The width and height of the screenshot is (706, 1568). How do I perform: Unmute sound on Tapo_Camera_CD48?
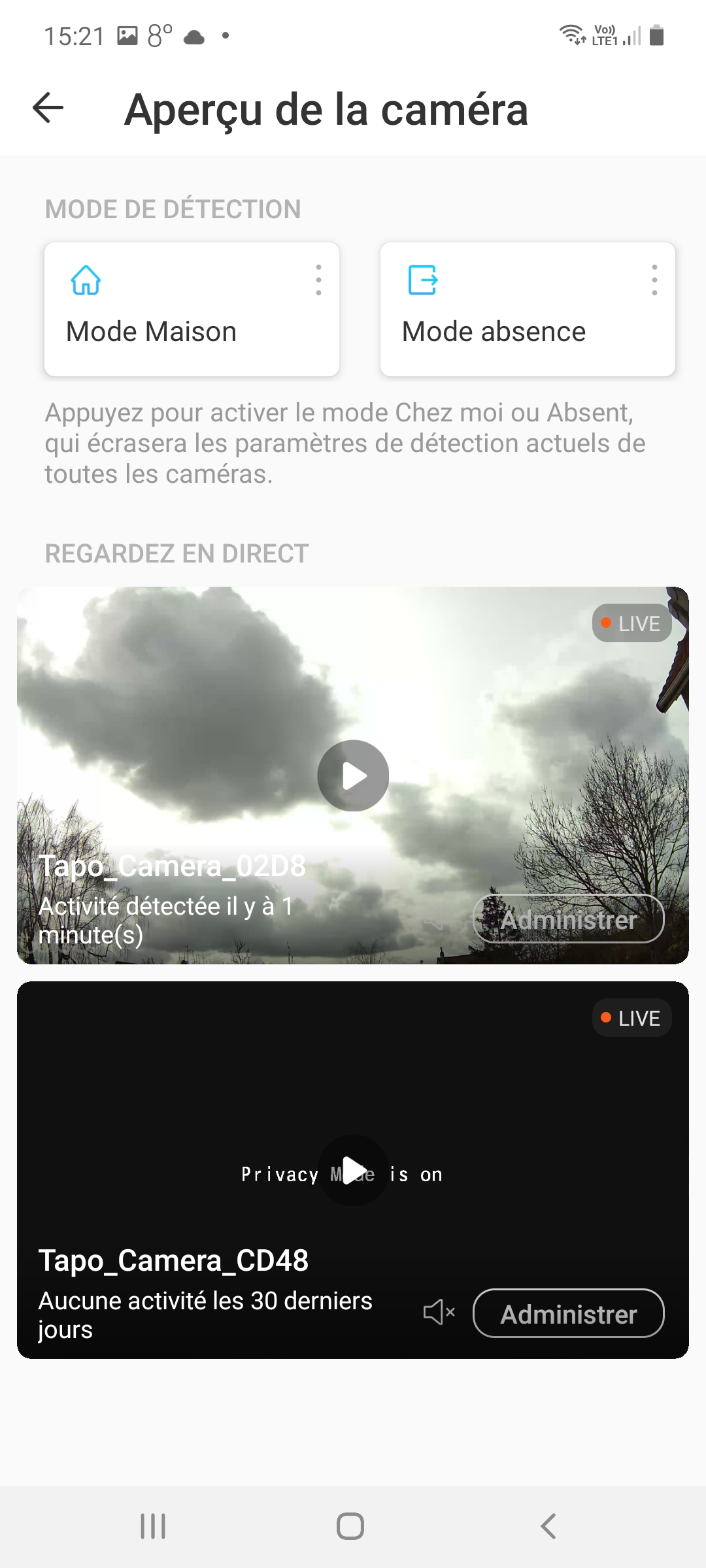(x=439, y=1312)
